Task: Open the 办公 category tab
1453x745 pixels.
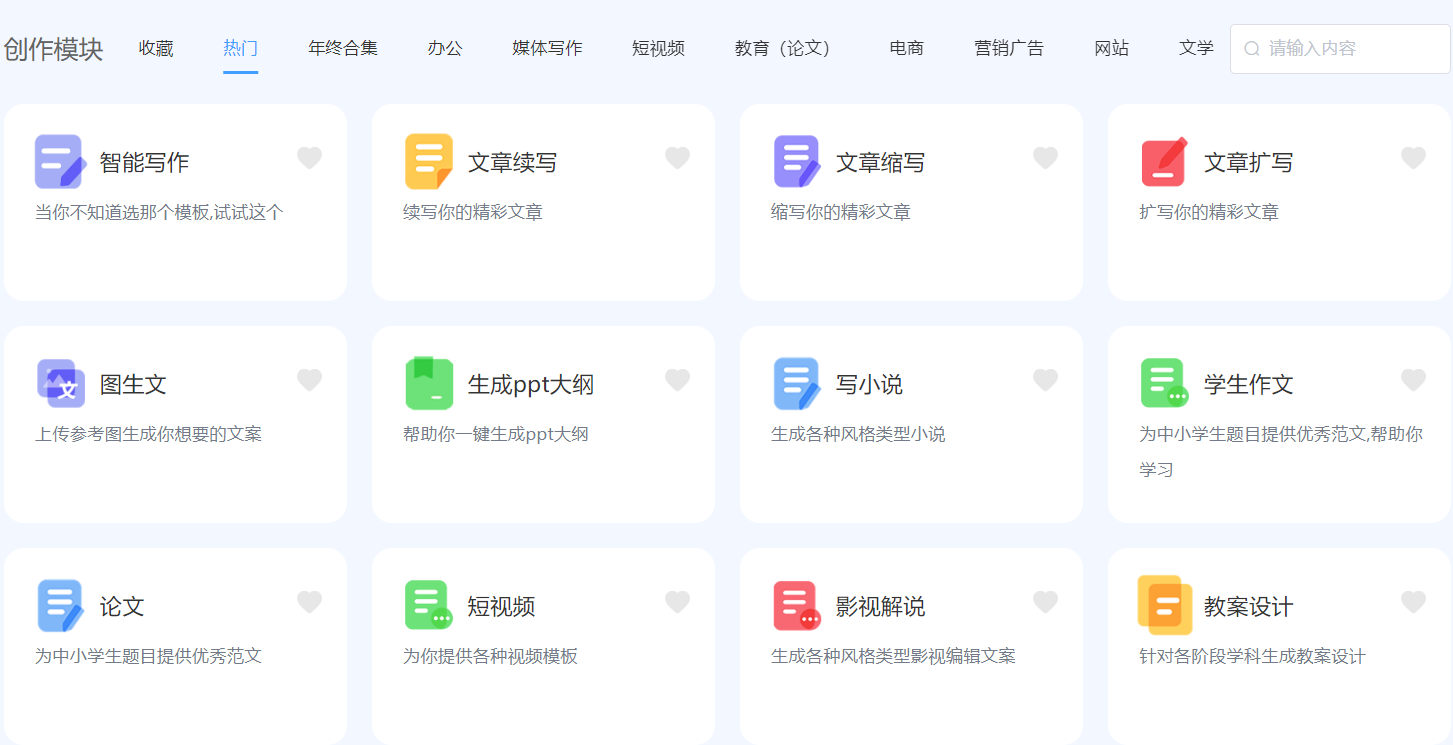Action: 445,48
